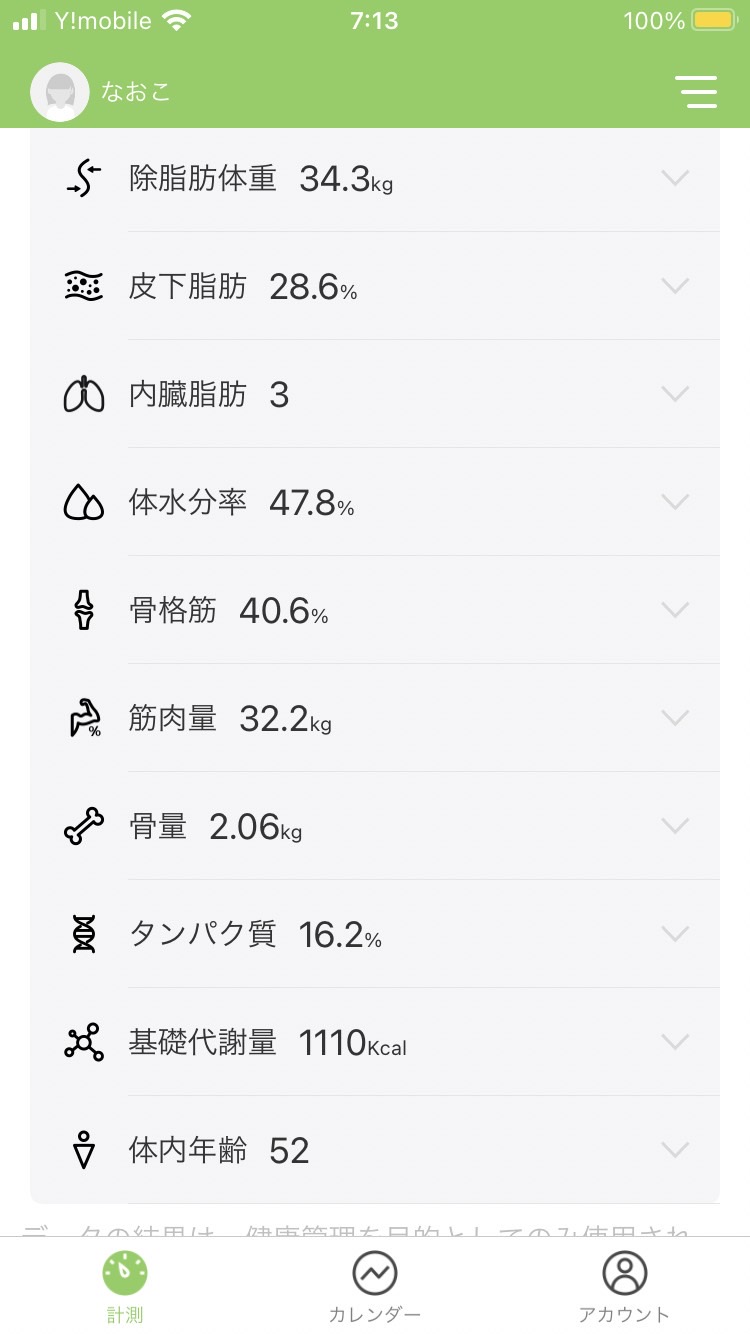Expand the 体内年齢 row
The height and width of the screenshot is (1334, 750).
point(375,1150)
